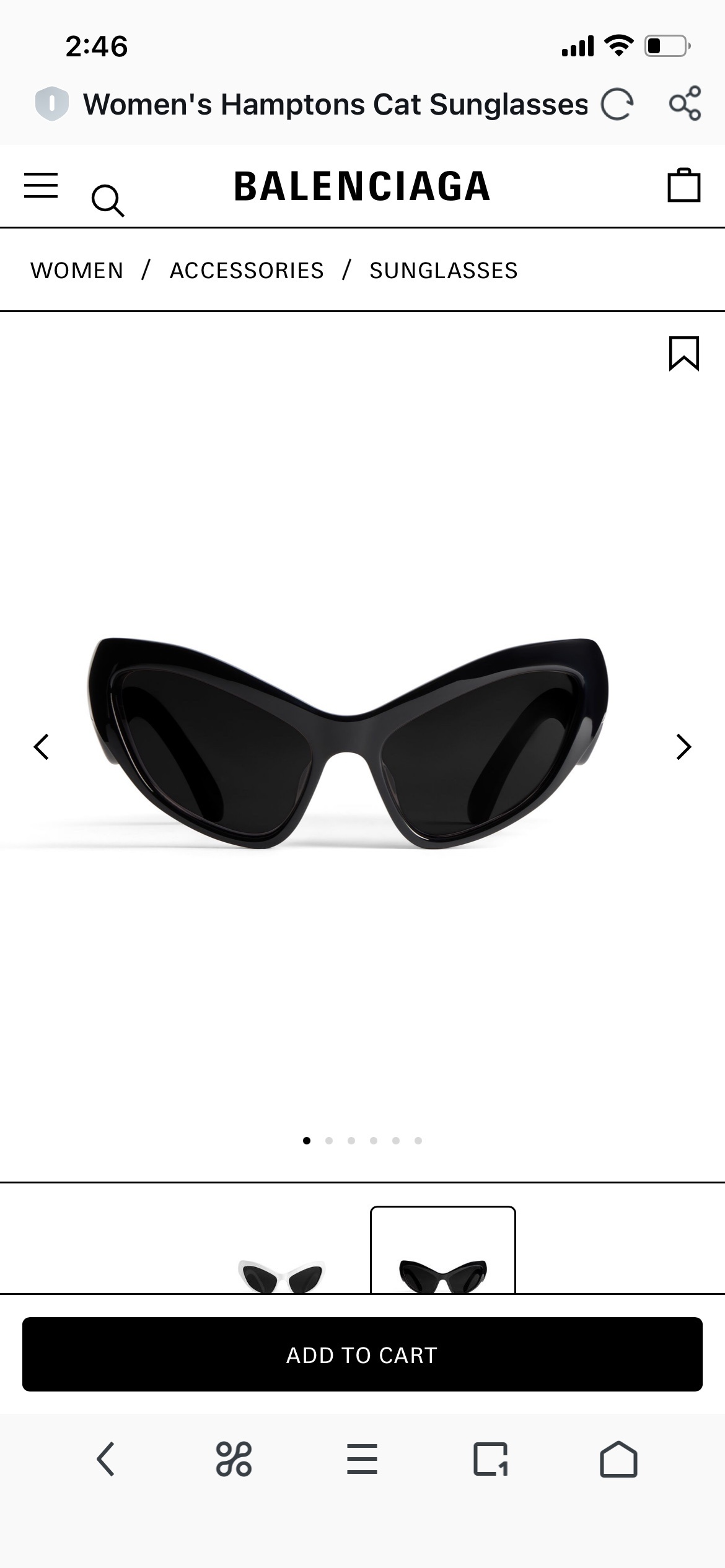Open the browser privacy shield
This screenshot has width=725, height=1568.
[52, 103]
